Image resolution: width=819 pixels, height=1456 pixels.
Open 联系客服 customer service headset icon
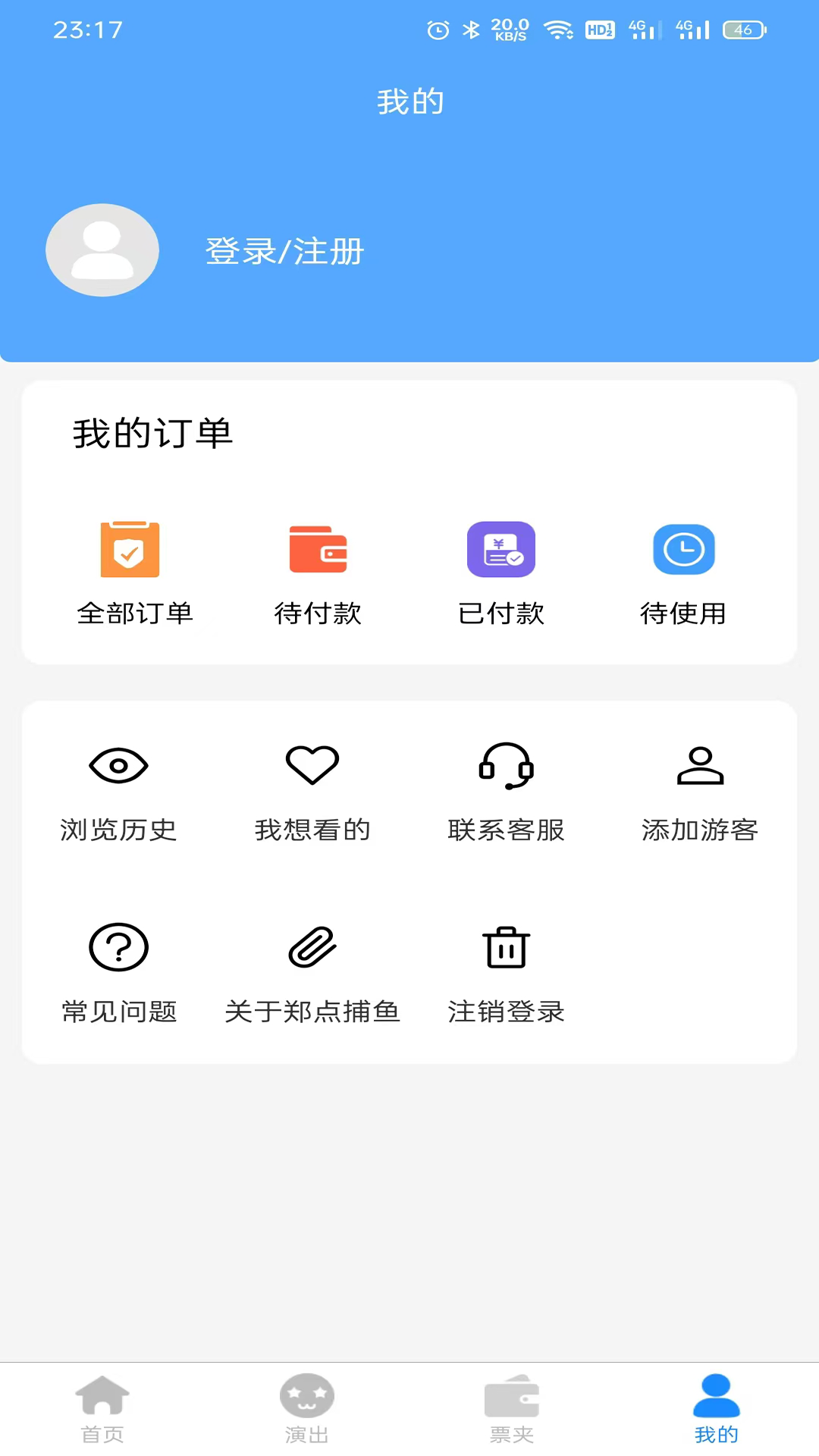506,765
